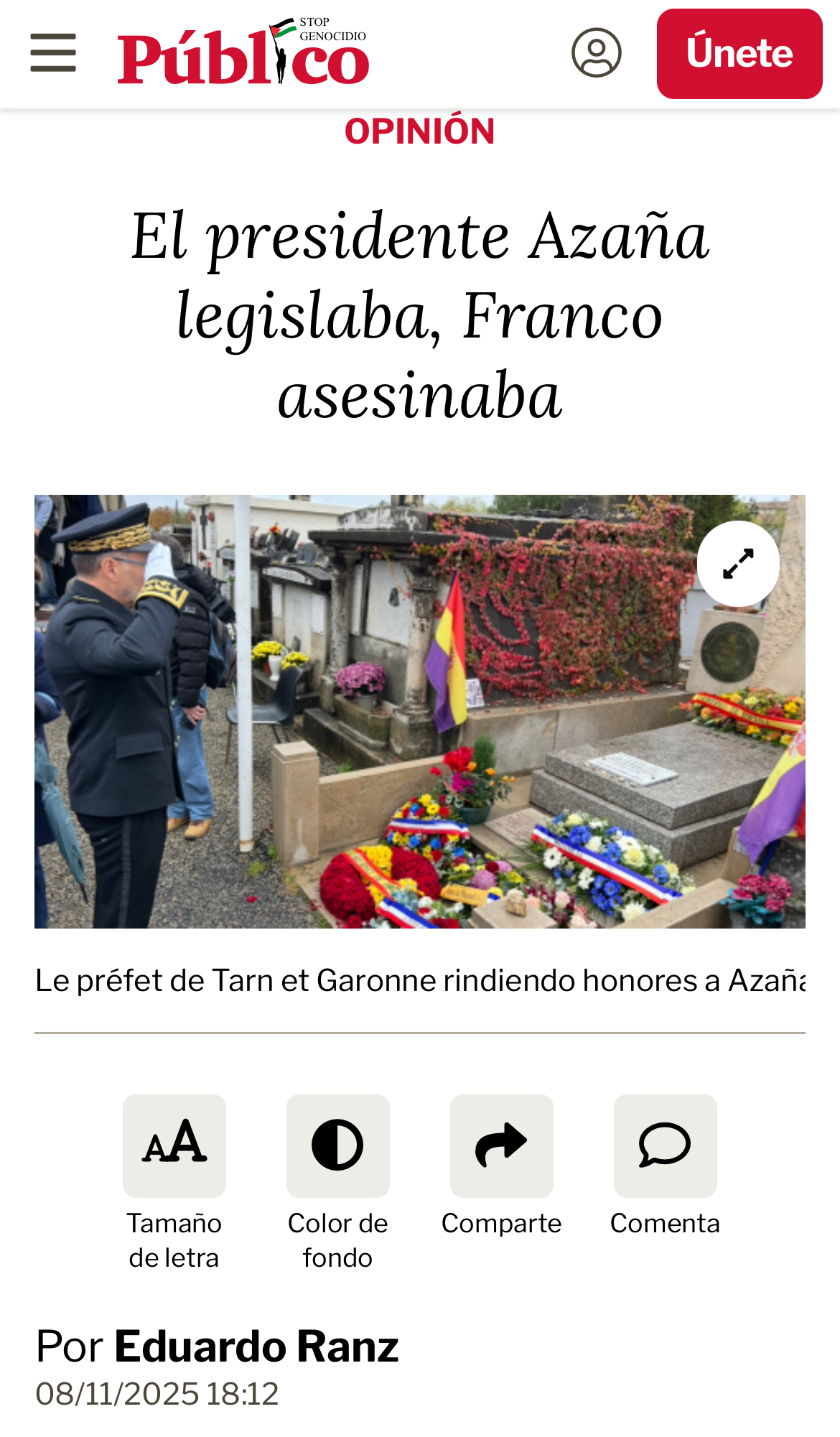This screenshot has height=1437, width=840.
Task: Share the article via Comparte
Action: pyautogui.click(x=501, y=1145)
